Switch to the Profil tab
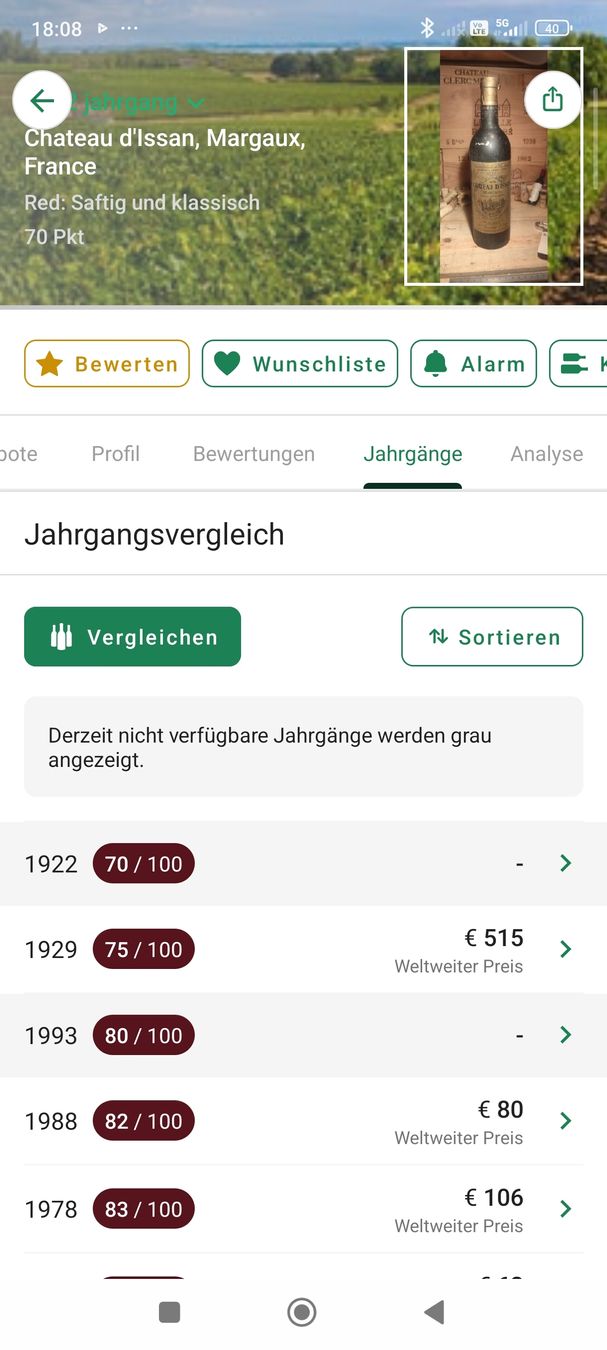 tap(116, 454)
